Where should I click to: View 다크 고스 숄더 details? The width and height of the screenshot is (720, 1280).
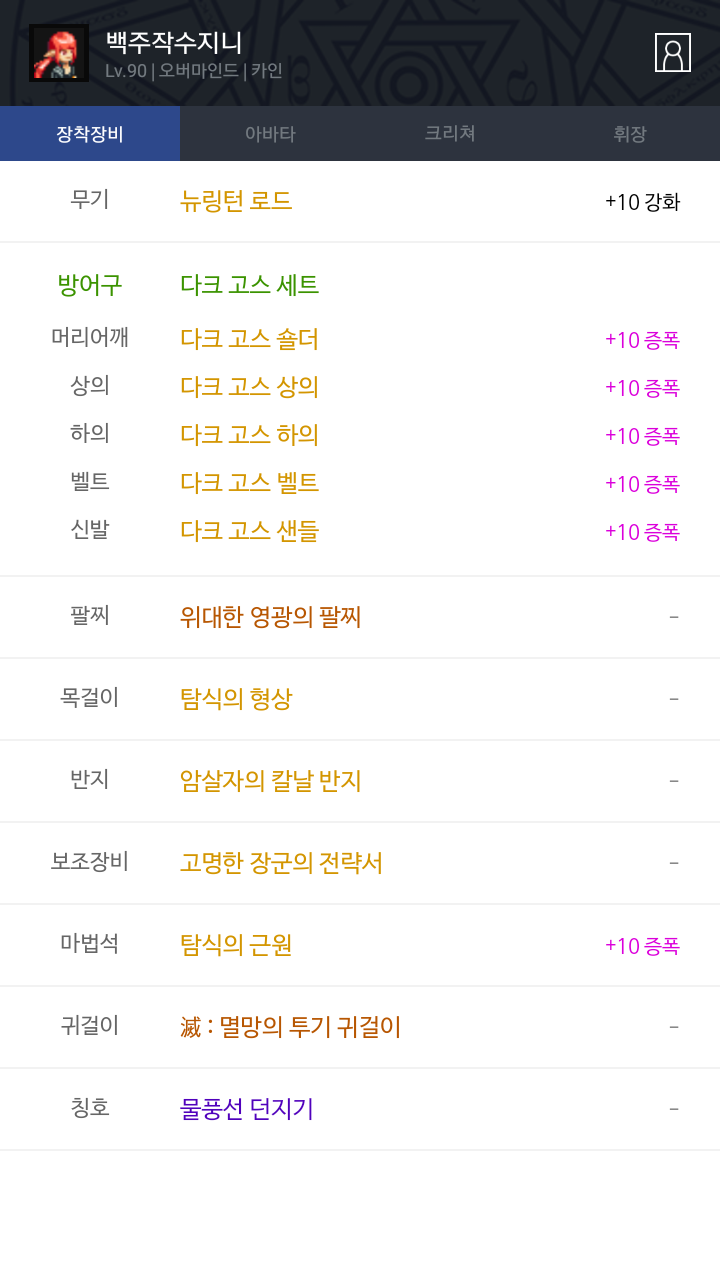point(250,339)
